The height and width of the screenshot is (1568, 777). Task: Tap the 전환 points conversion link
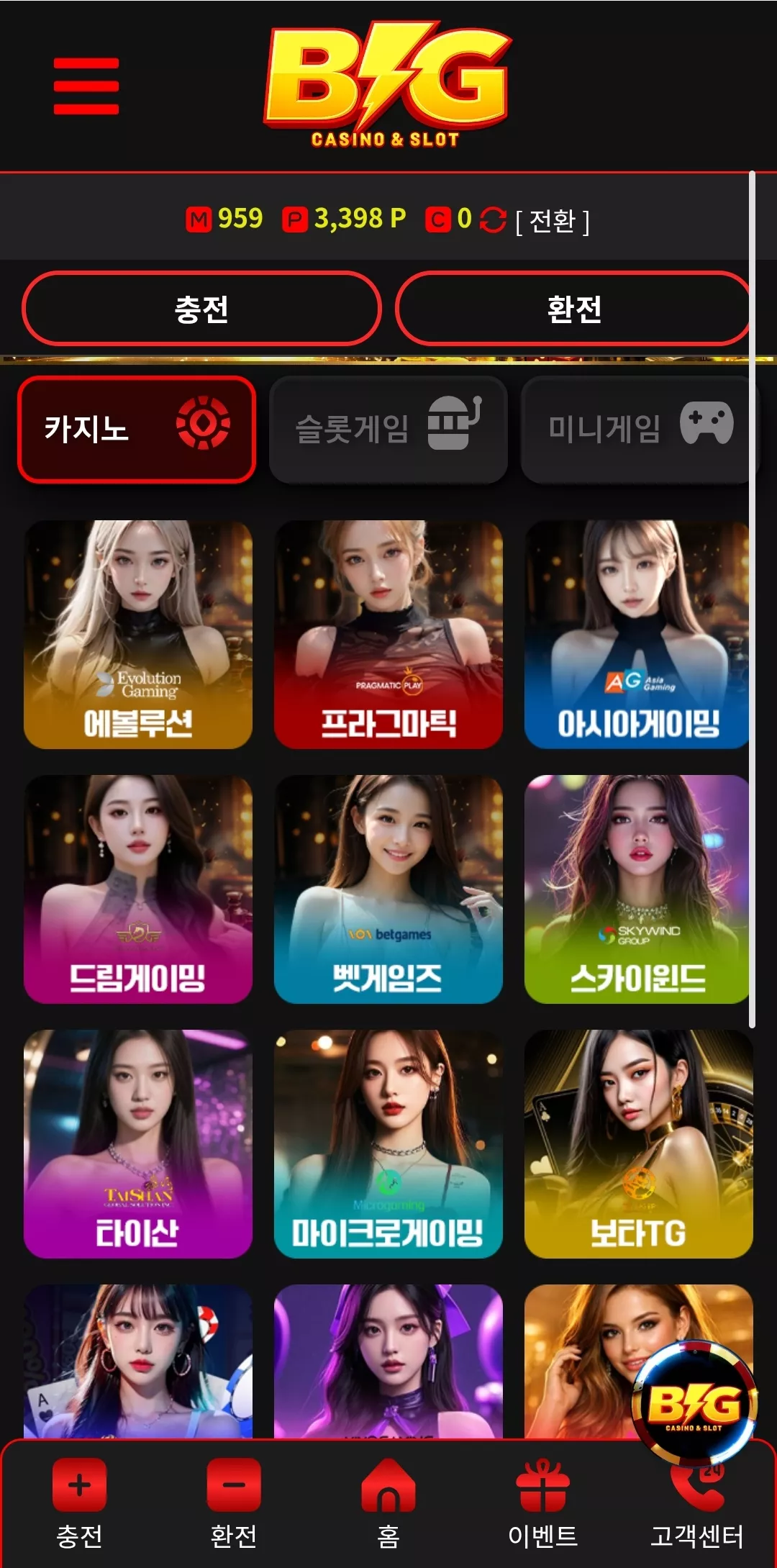(552, 221)
